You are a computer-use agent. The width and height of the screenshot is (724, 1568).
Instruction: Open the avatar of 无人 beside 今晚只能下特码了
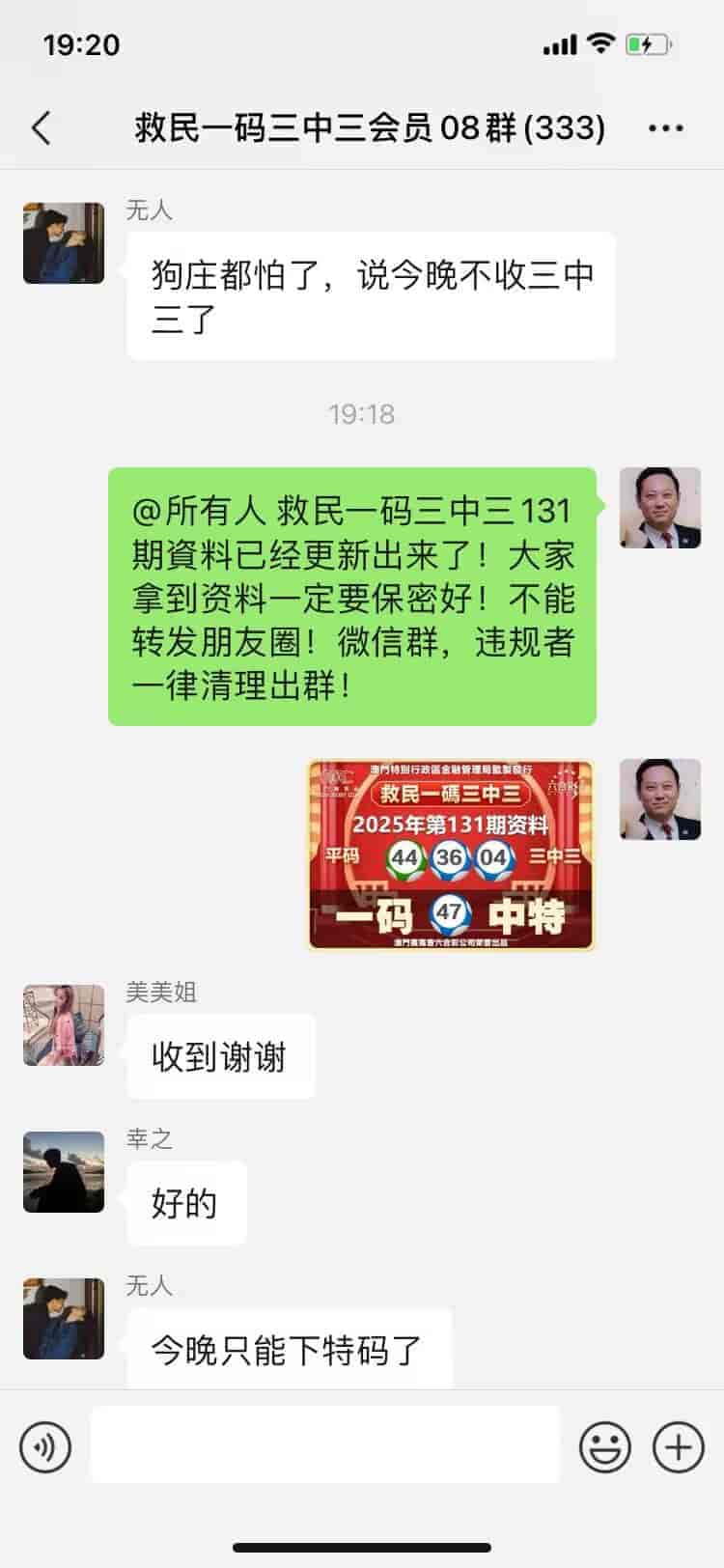pos(64,1319)
